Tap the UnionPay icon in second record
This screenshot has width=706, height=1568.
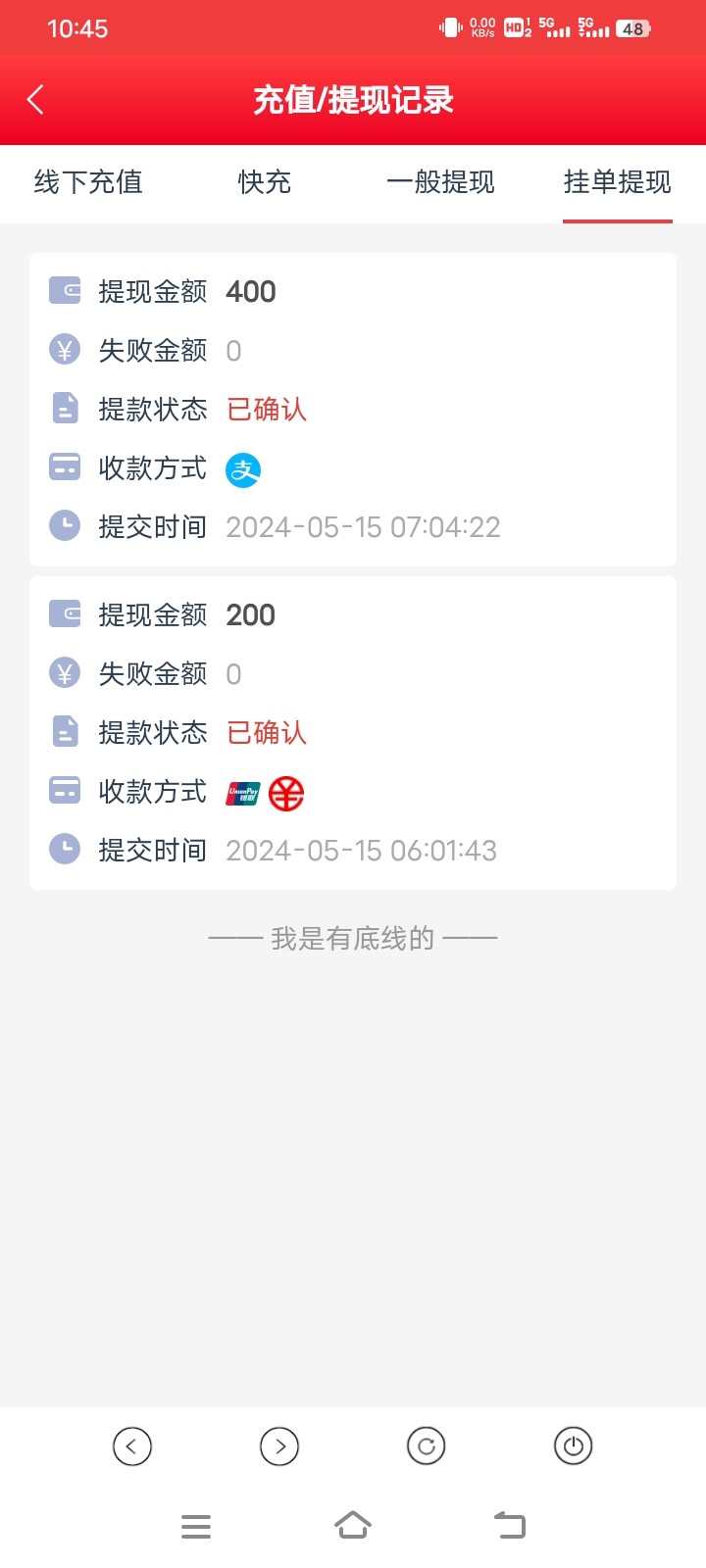click(x=243, y=792)
